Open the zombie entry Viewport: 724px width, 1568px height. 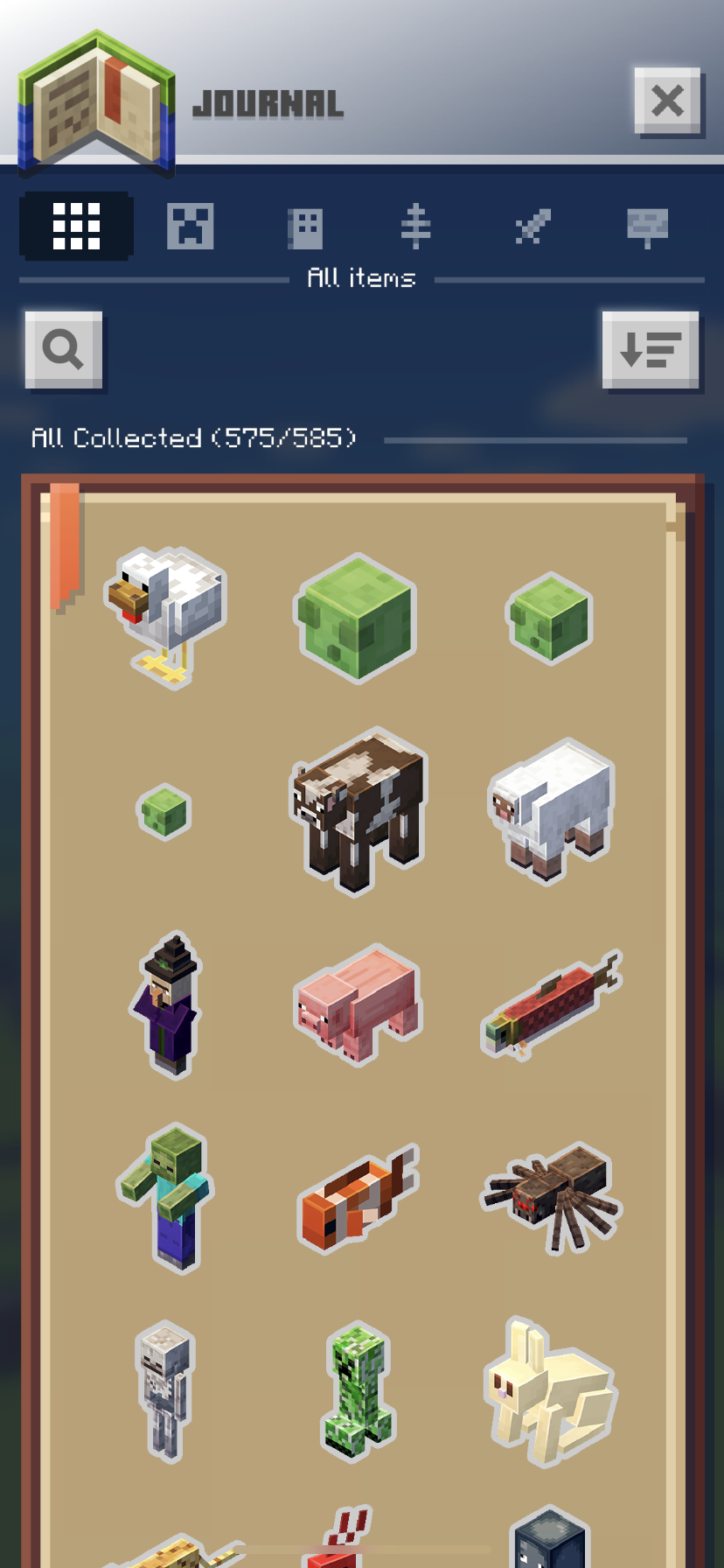click(x=165, y=1199)
